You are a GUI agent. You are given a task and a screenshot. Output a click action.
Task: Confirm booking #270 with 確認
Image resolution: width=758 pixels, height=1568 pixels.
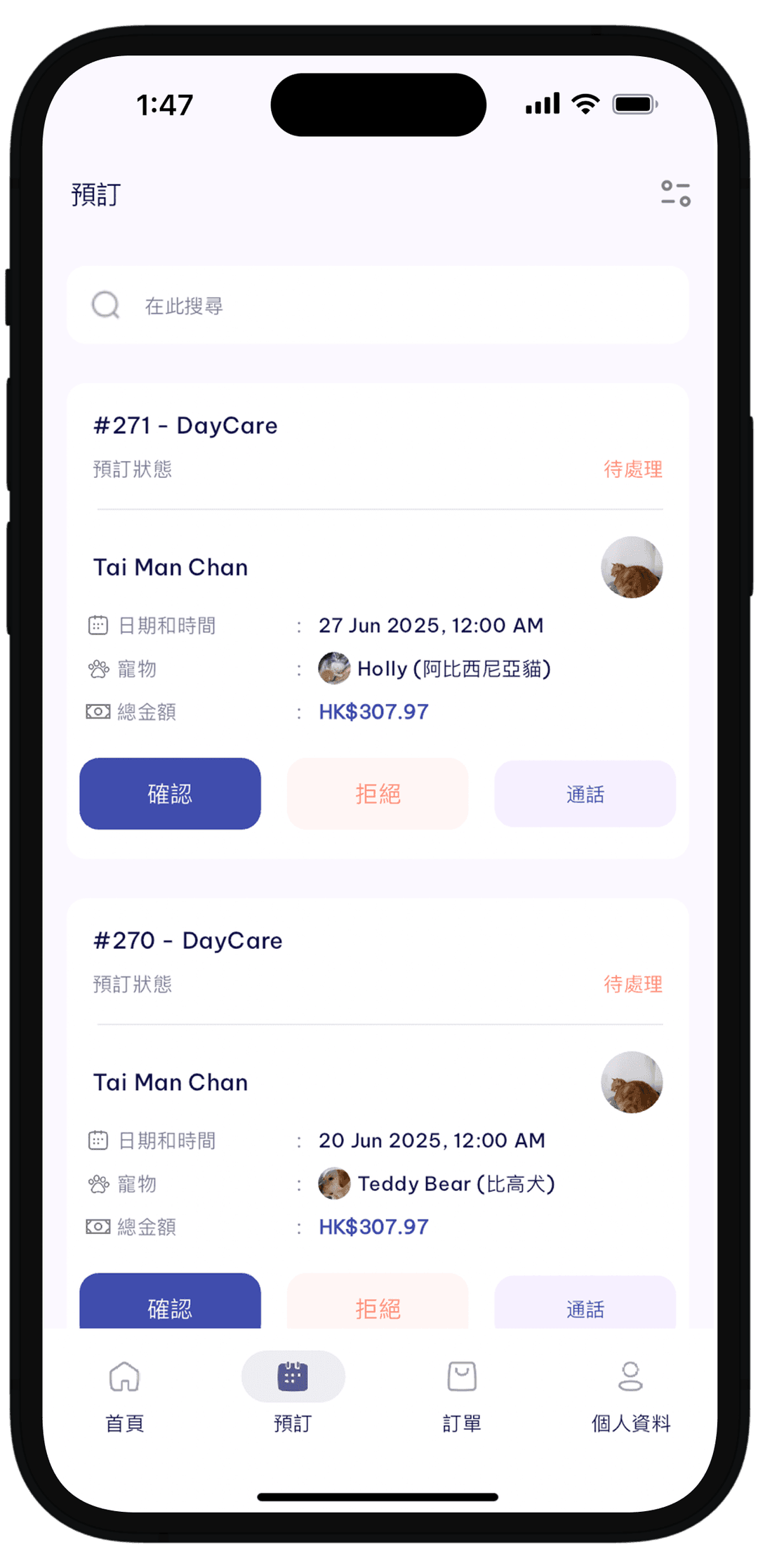[x=170, y=1305]
